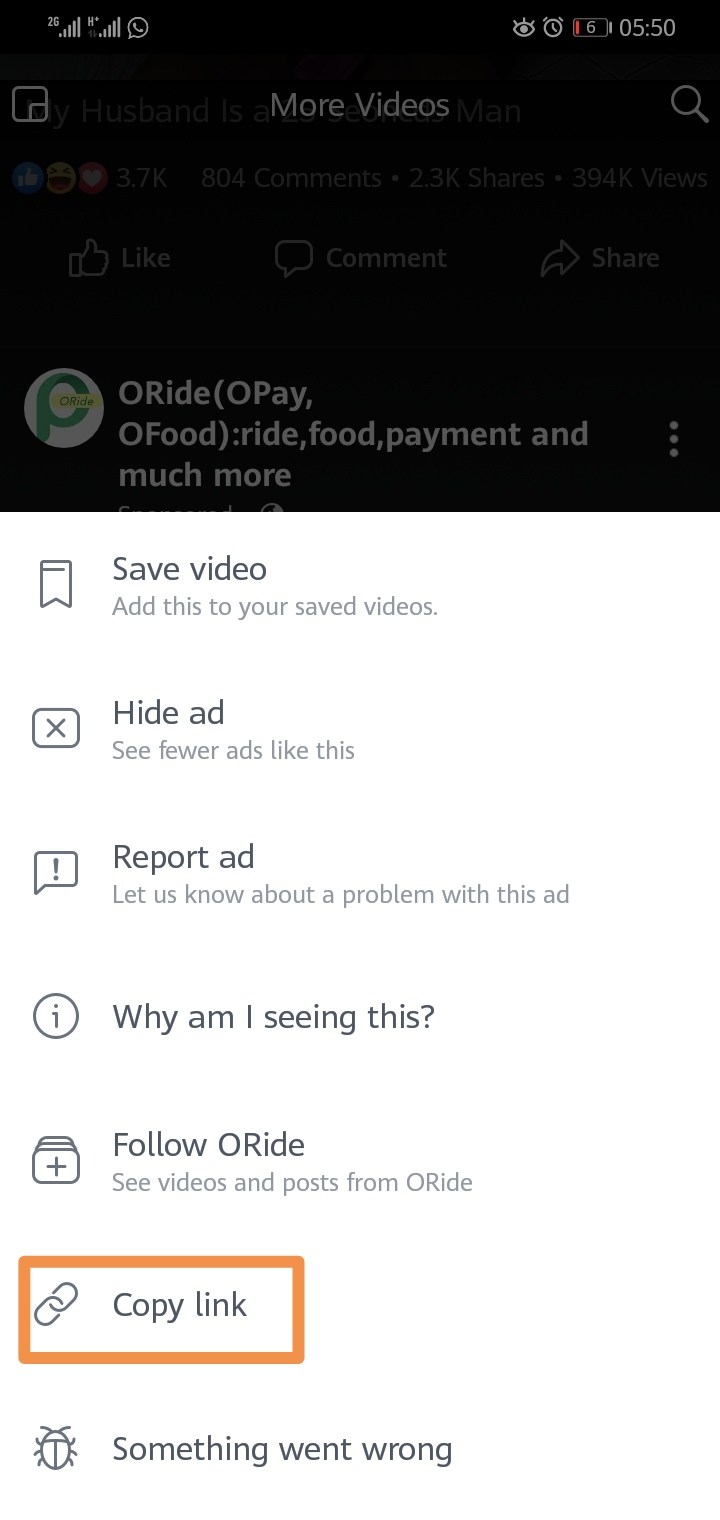Tap the bookmark icon beside Save video
Screen dimensions: 720x1520
[x=56, y=584]
